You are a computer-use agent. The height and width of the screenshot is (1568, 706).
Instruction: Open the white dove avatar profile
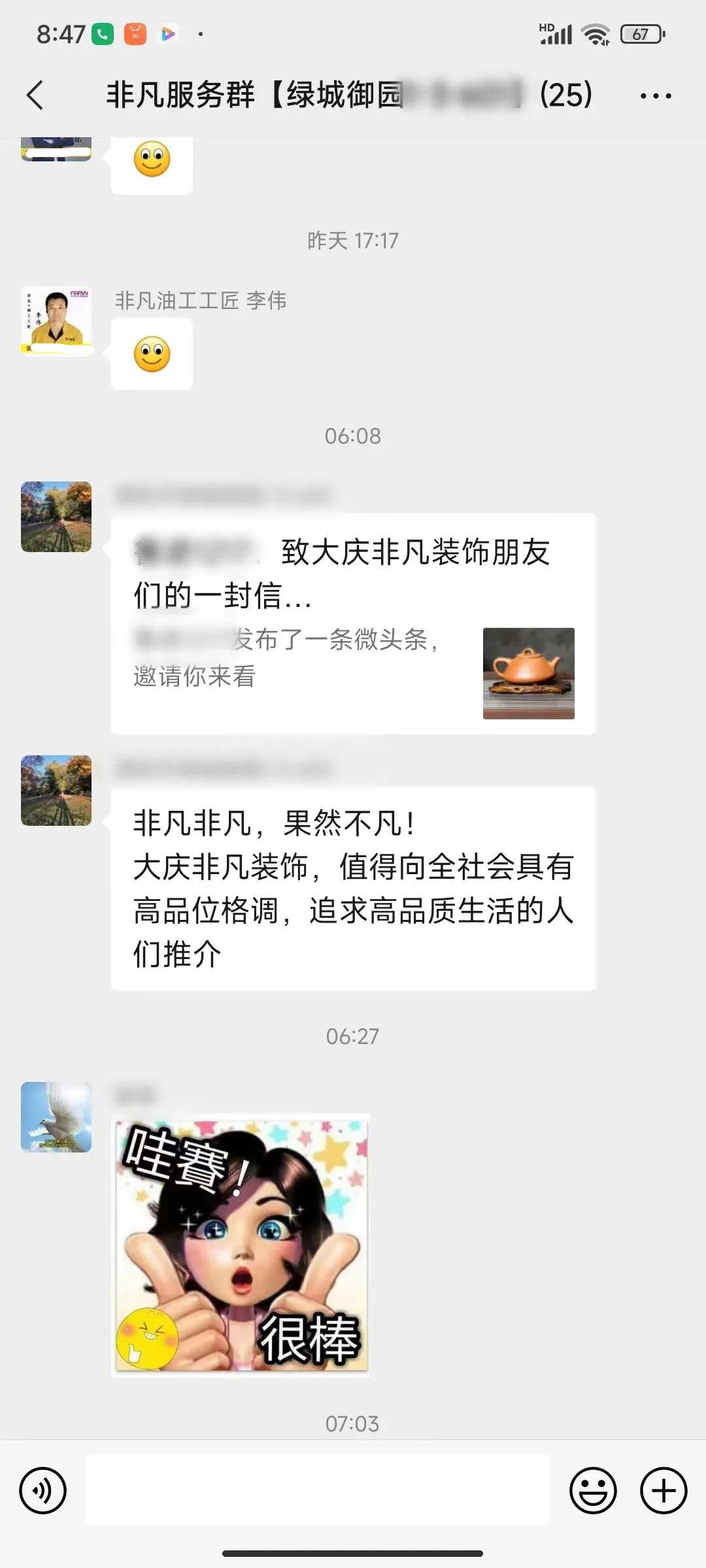(56, 1117)
